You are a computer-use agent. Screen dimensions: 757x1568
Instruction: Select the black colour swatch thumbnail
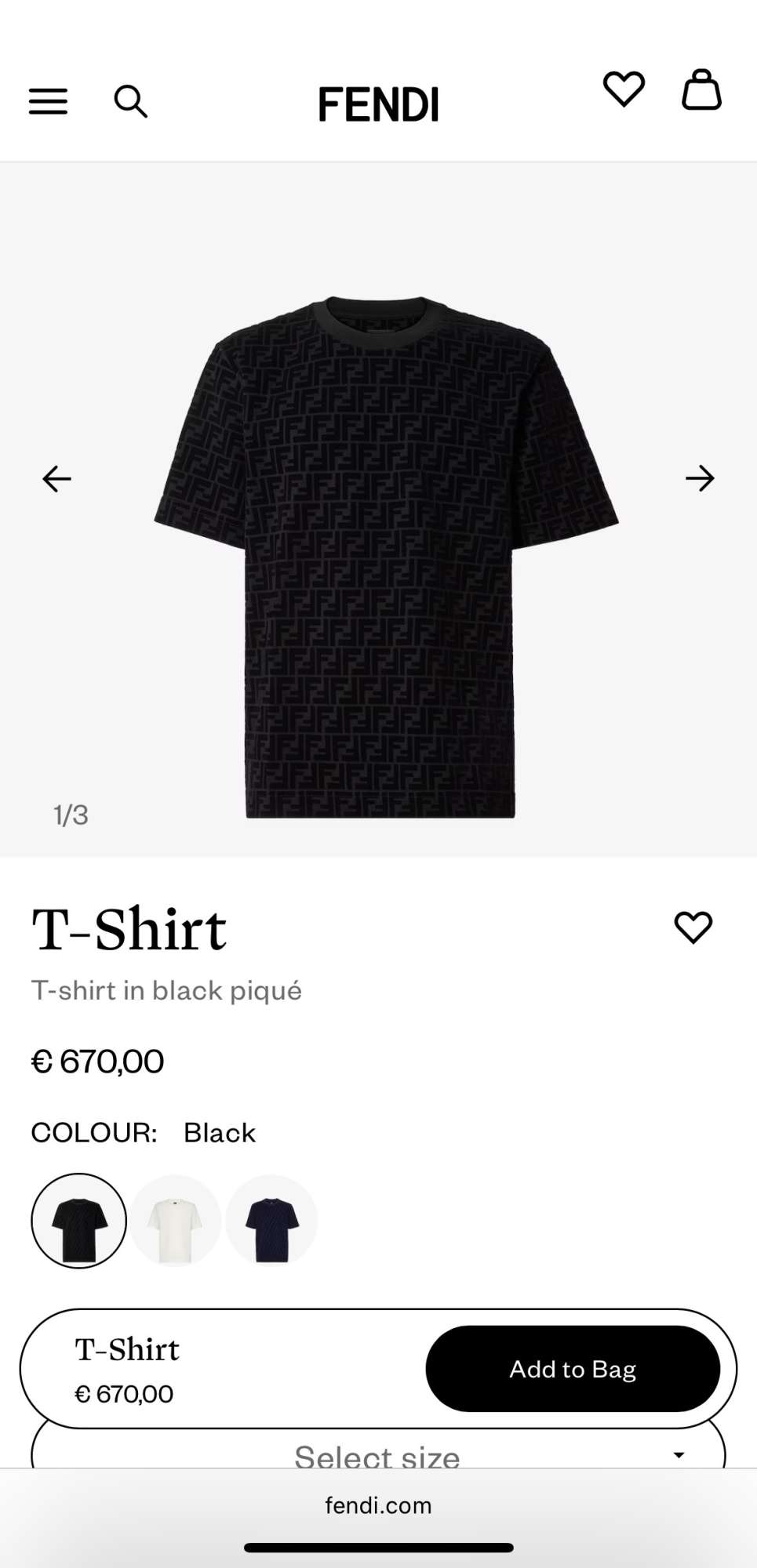(78, 1221)
